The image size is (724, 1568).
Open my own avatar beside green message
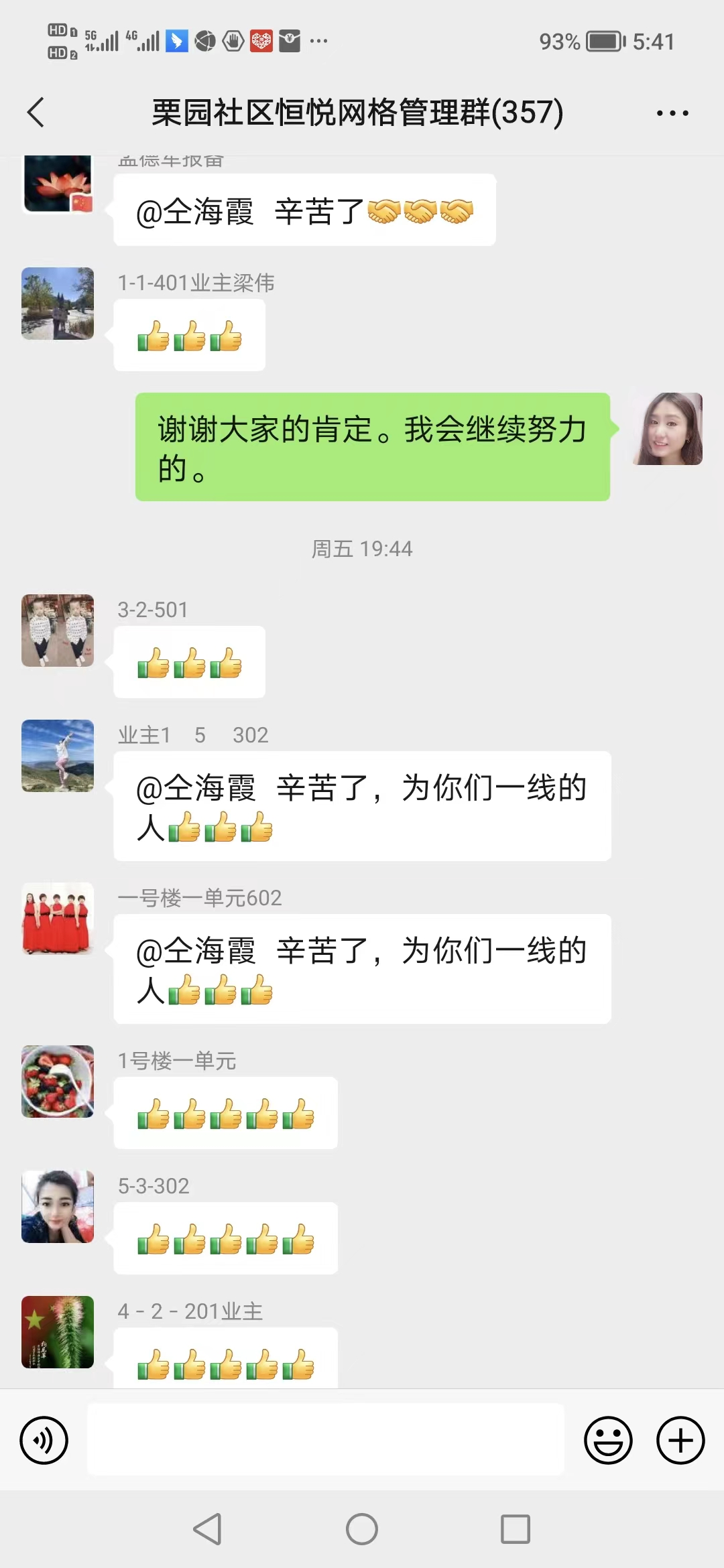(x=667, y=429)
